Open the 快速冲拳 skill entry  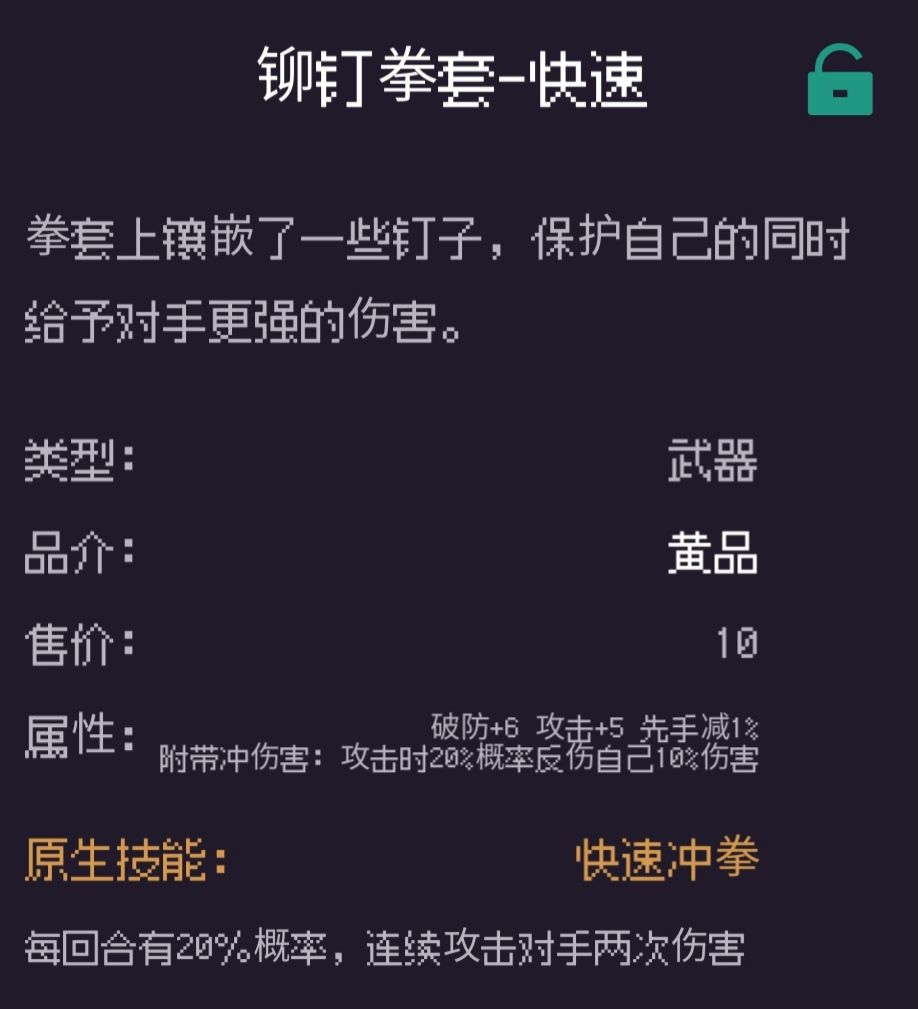pos(666,857)
